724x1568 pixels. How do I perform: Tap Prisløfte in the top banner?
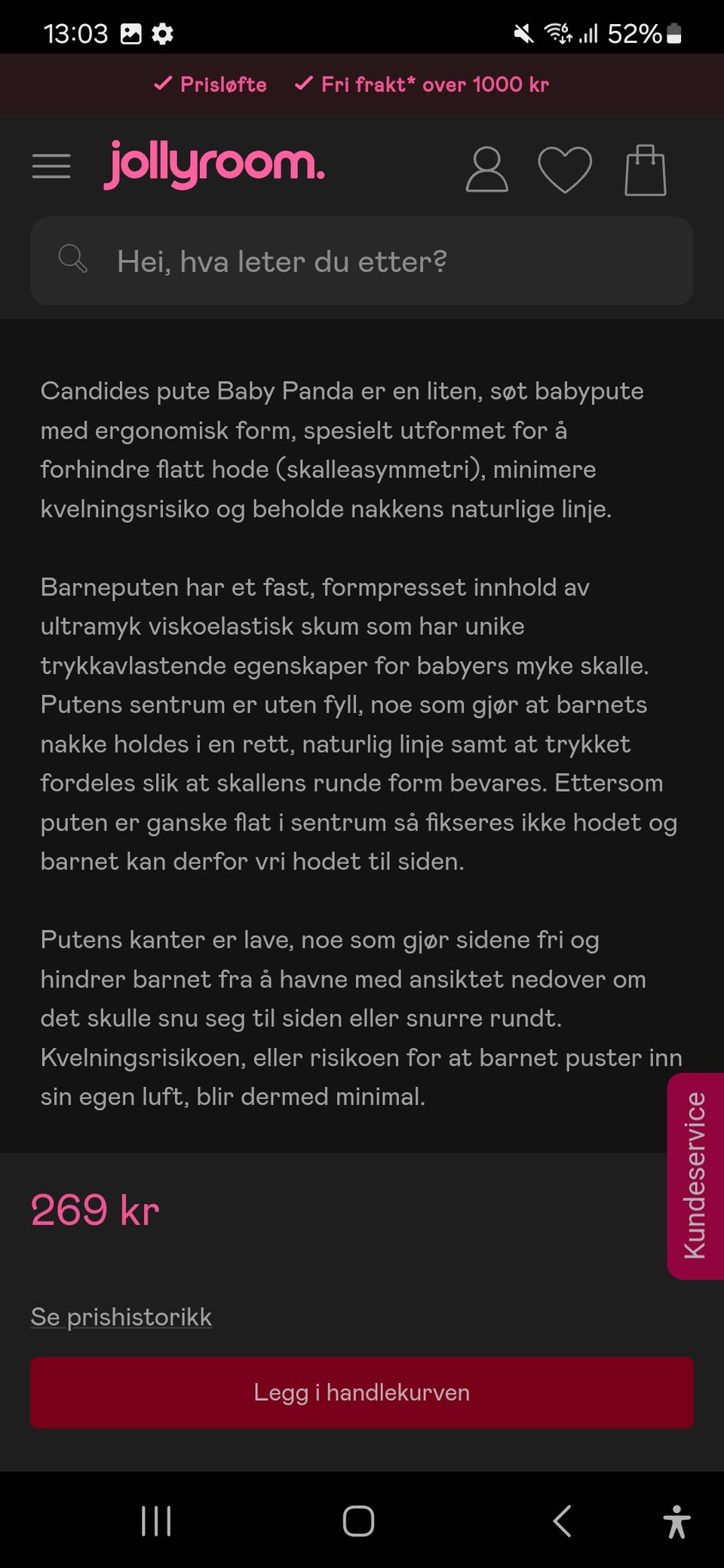point(222,84)
